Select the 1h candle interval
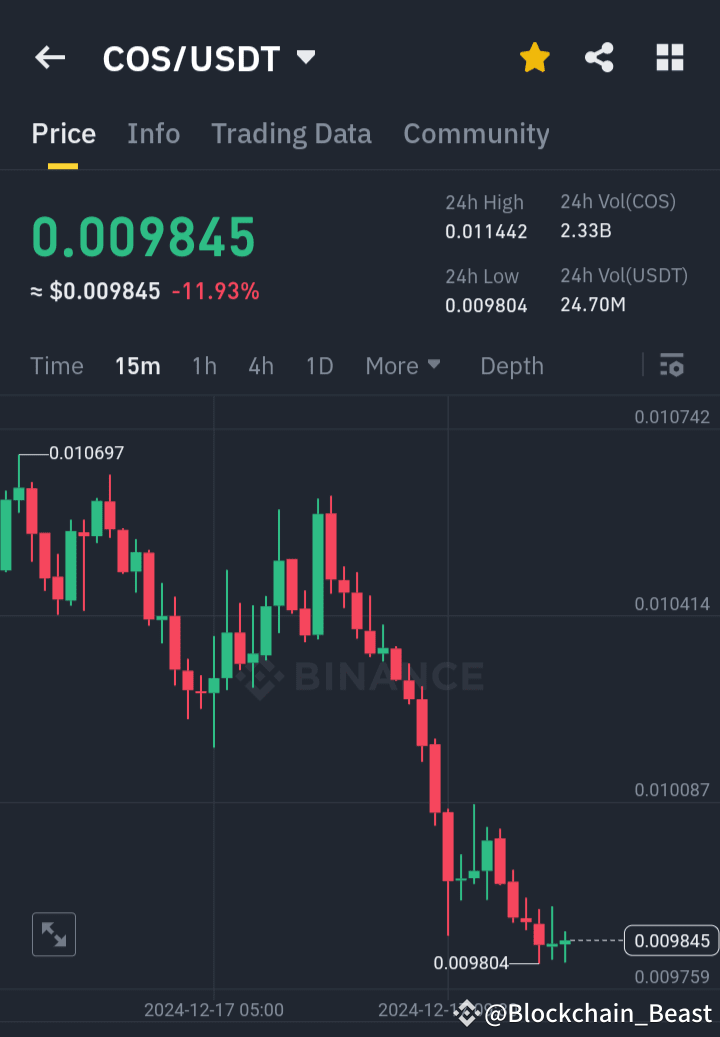This screenshot has height=1037, width=720. [x=204, y=366]
